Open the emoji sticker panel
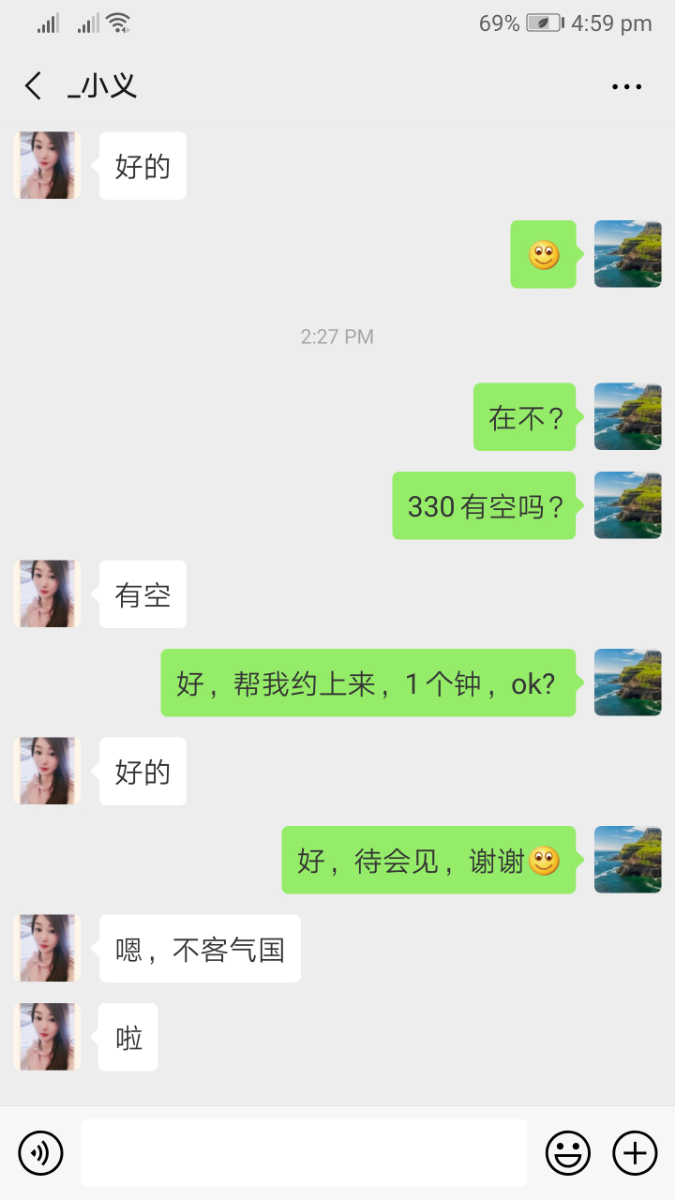The image size is (675, 1200). point(567,1153)
